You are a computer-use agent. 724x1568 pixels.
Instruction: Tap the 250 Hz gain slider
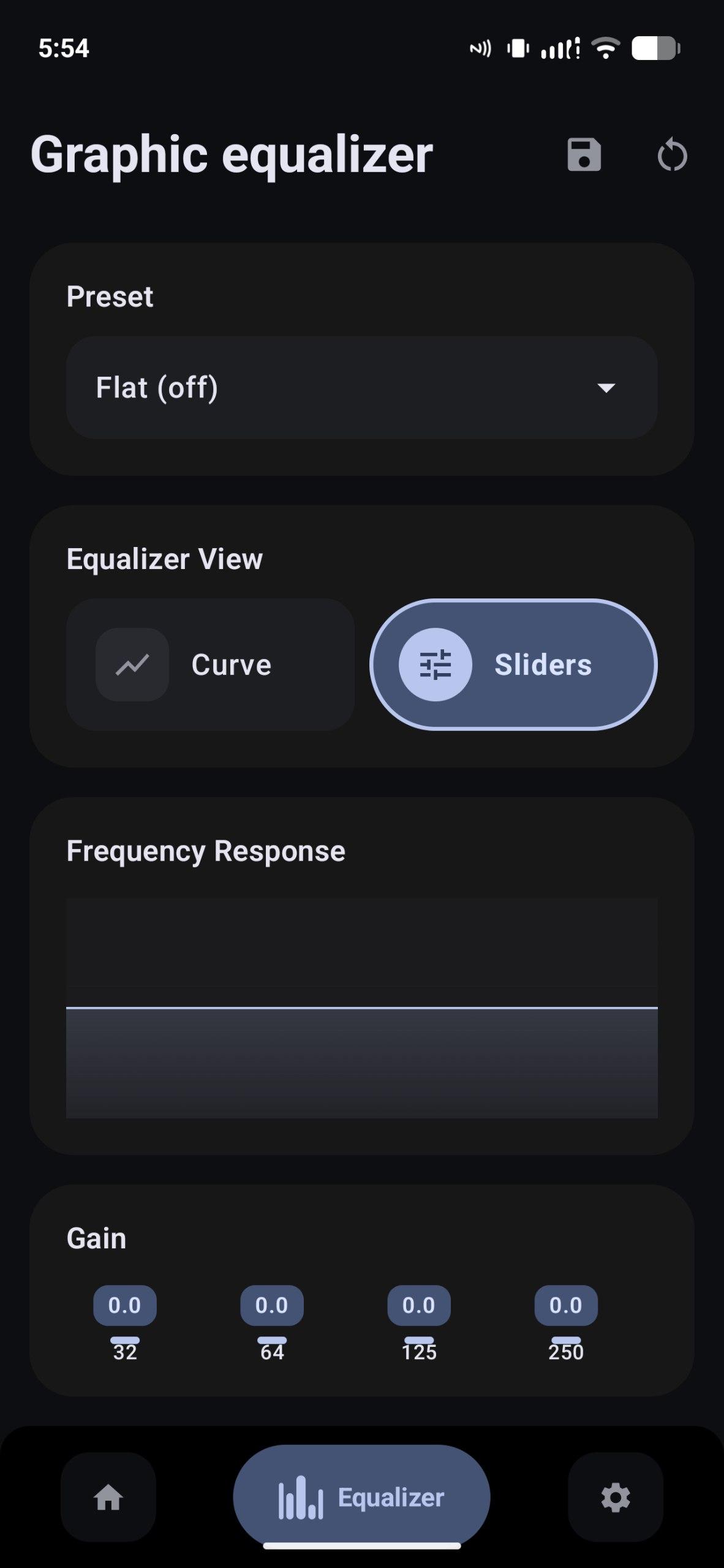click(x=566, y=1340)
